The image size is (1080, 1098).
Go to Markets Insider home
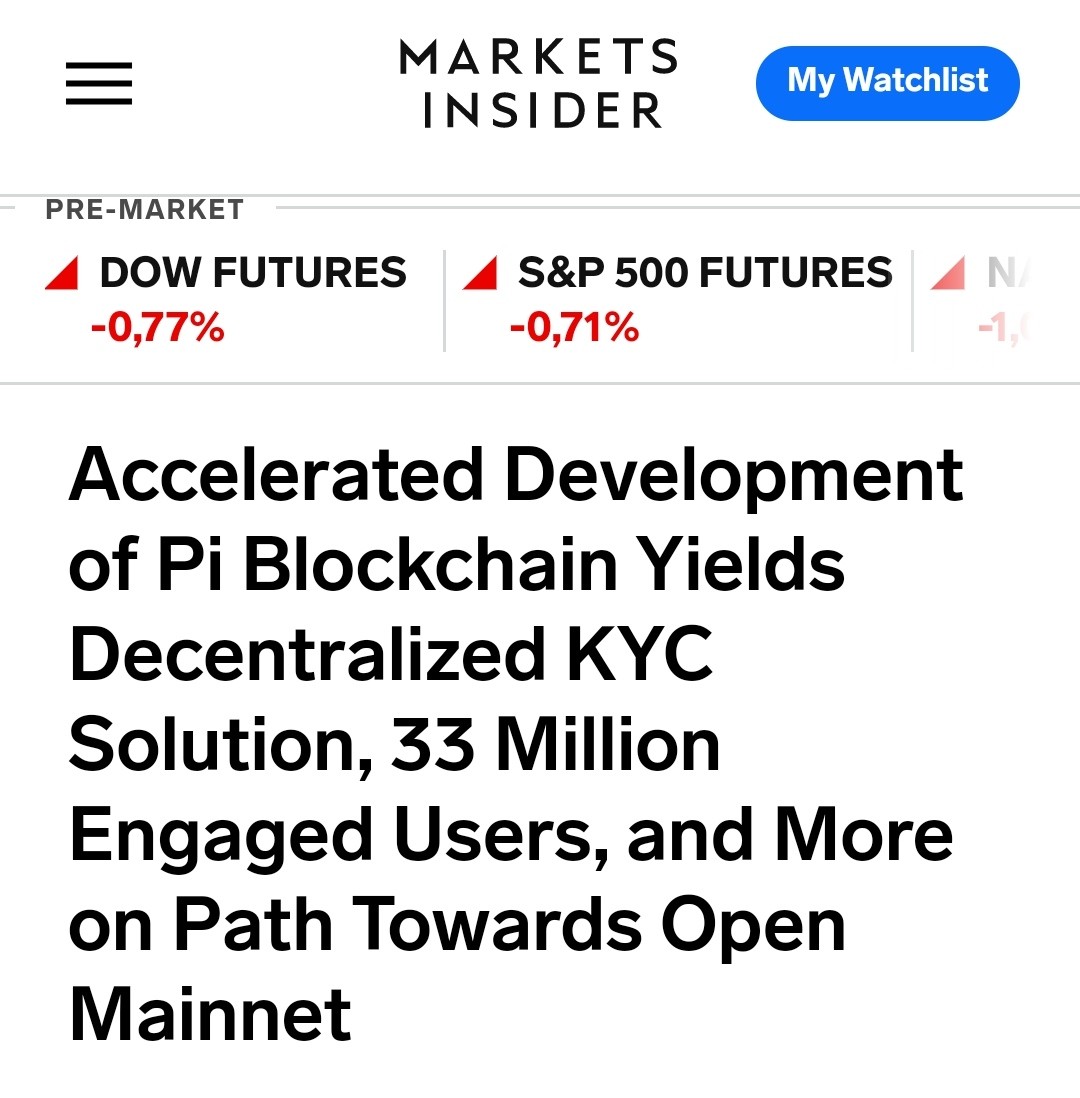pyautogui.click(x=538, y=83)
